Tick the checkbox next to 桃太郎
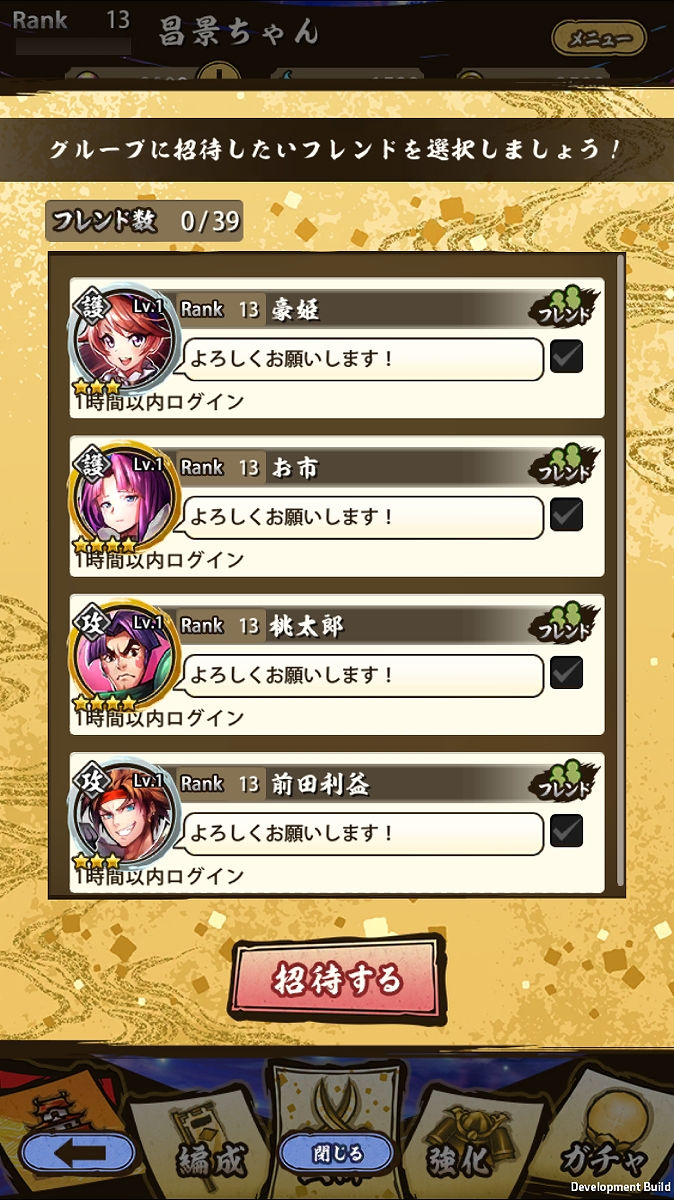Viewport: 674px width, 1200px height. pos(567,672)
